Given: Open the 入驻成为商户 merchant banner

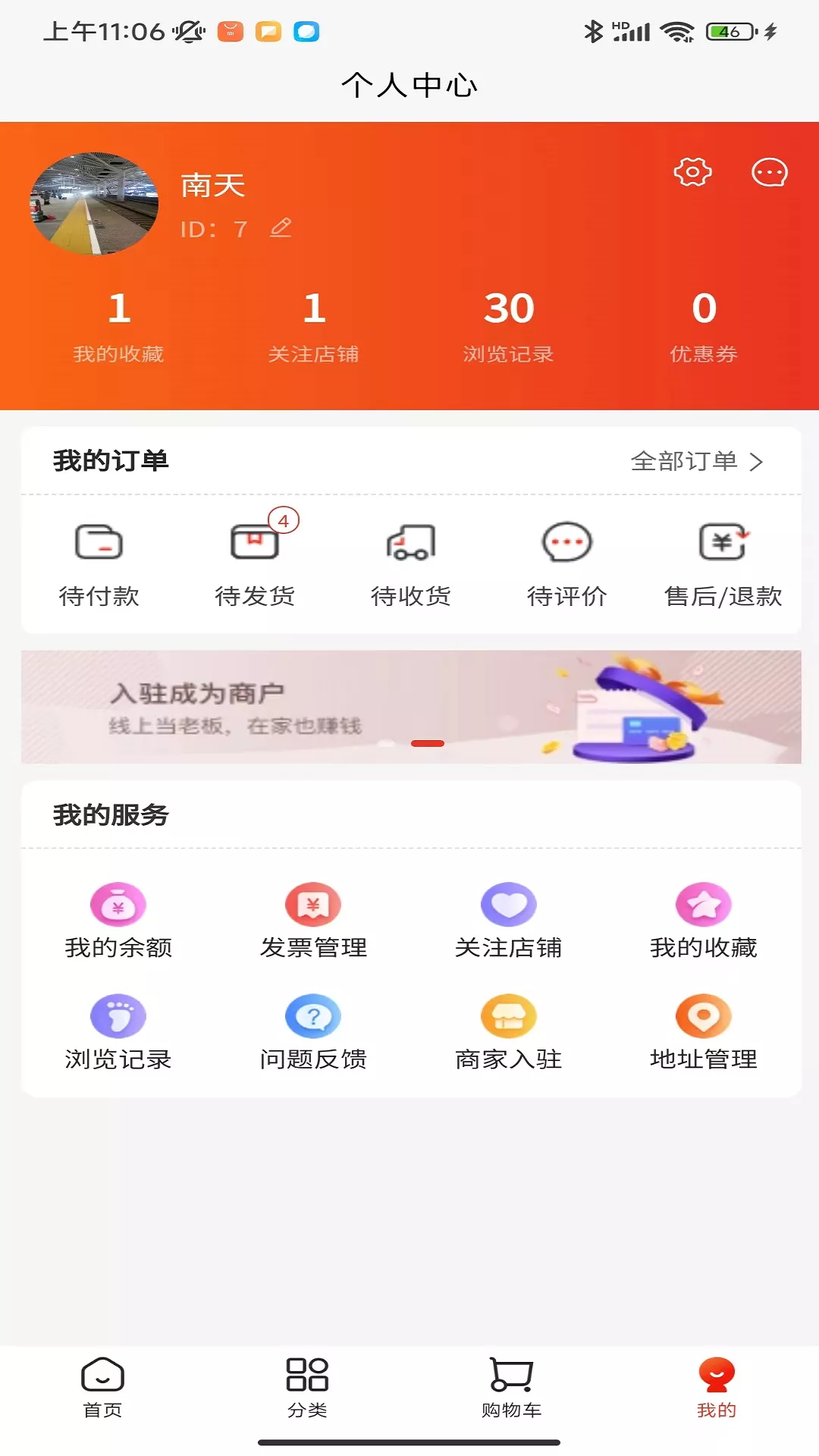Looking at the screenshot, I should [x=409, y=705].
